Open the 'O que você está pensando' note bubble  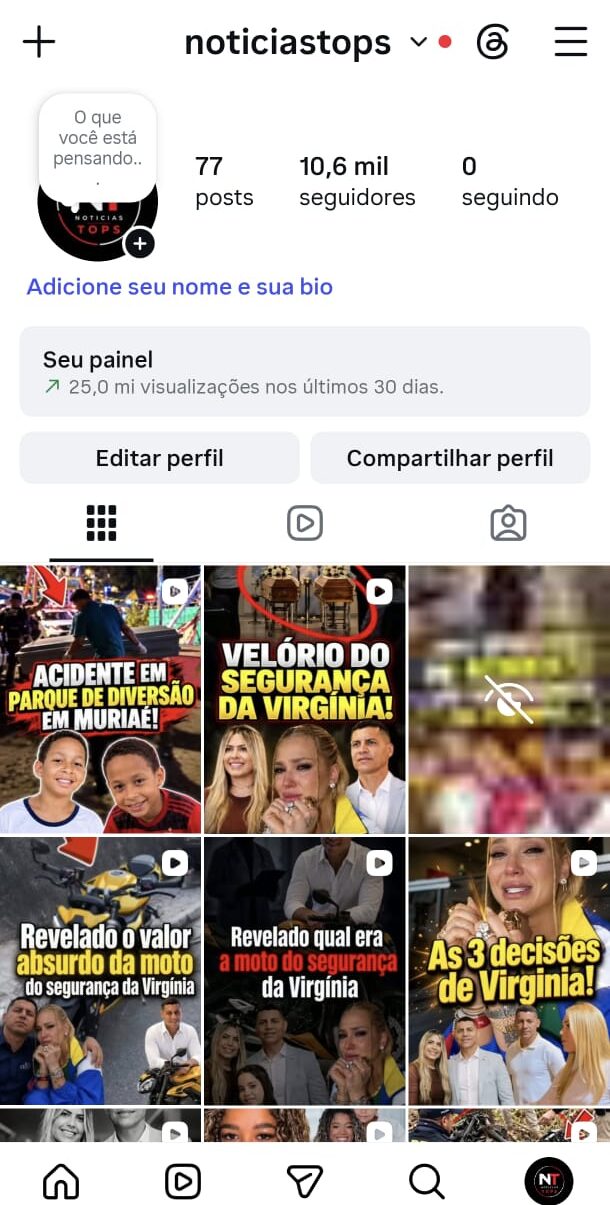click(98, 146)
